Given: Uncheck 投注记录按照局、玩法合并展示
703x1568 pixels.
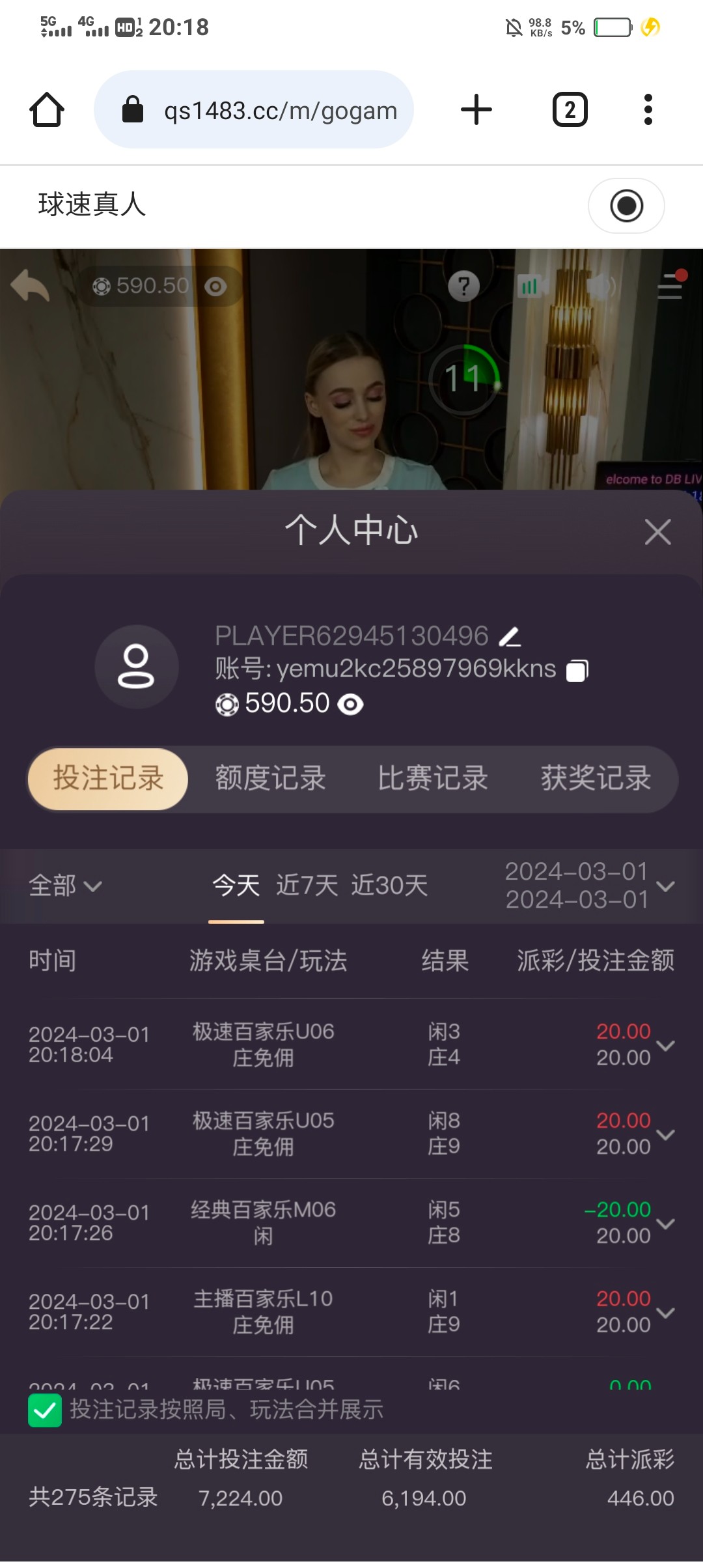Looking at the screenshot, I should (45, 1410).
